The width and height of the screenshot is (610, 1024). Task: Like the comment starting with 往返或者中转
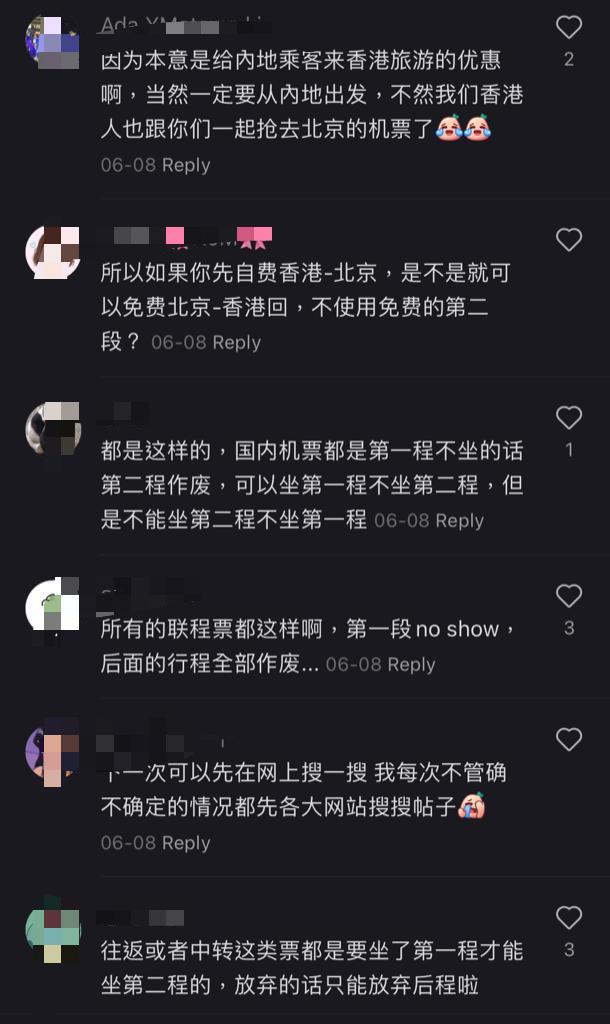tap(569, 917)
